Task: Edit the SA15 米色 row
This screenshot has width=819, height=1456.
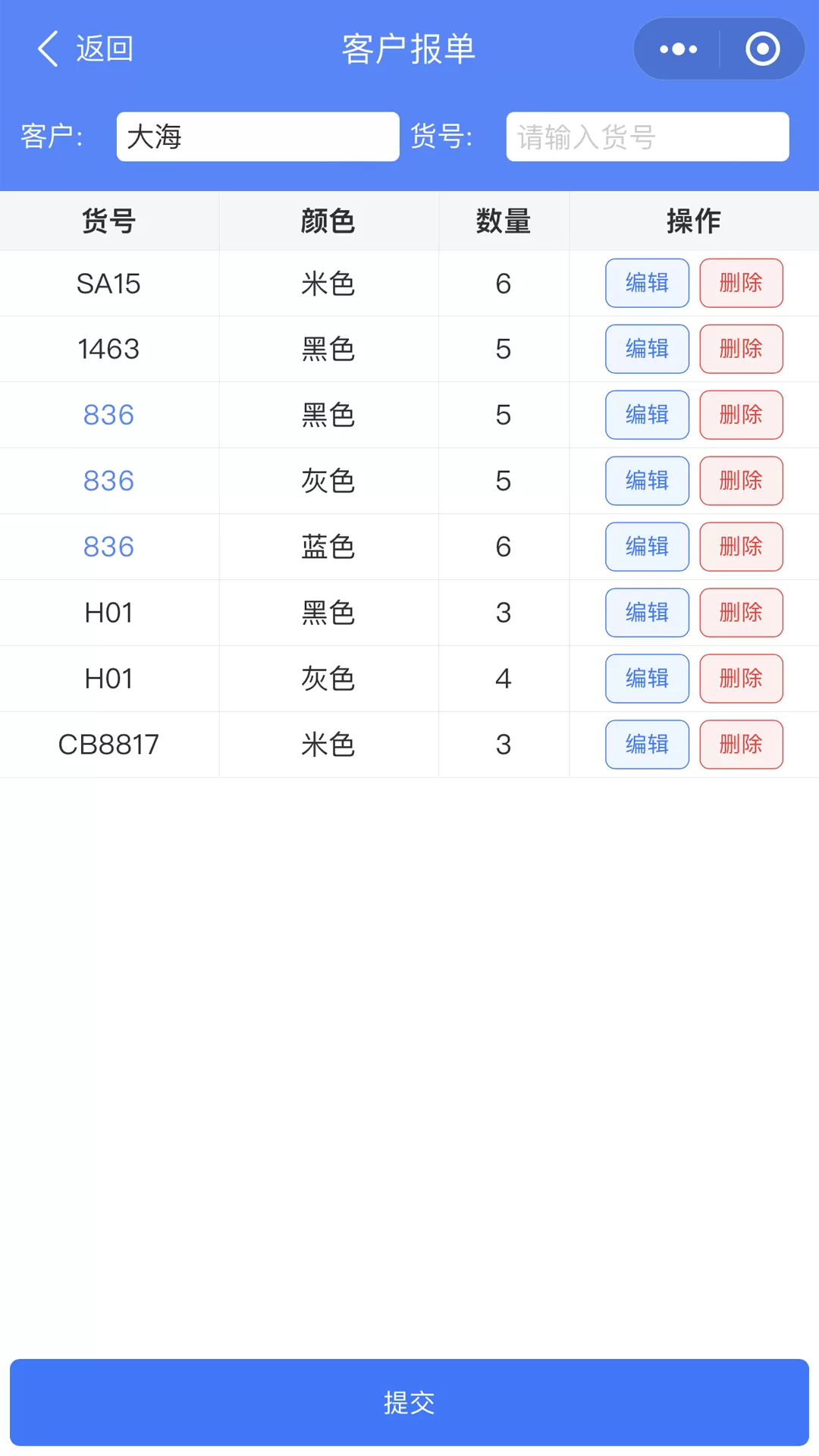Action: tap(647, 283)
